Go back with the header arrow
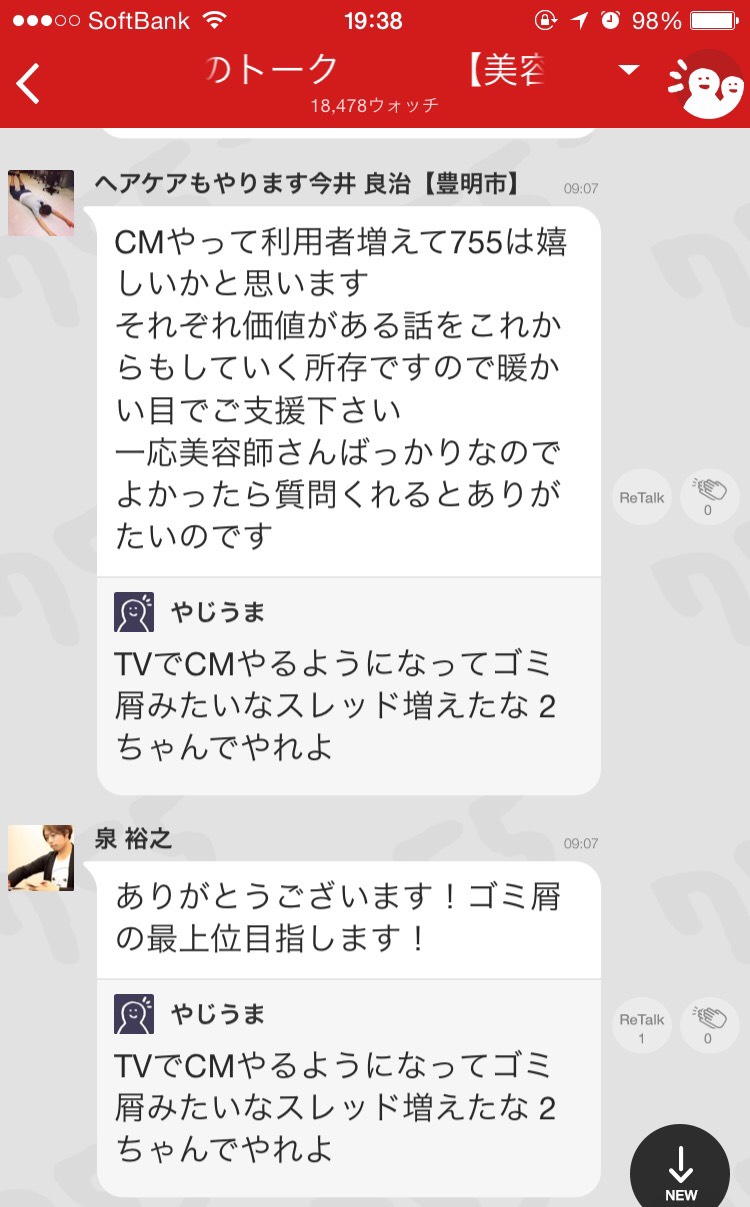The height and width of the screenshot is (1207, 750). 29,84
